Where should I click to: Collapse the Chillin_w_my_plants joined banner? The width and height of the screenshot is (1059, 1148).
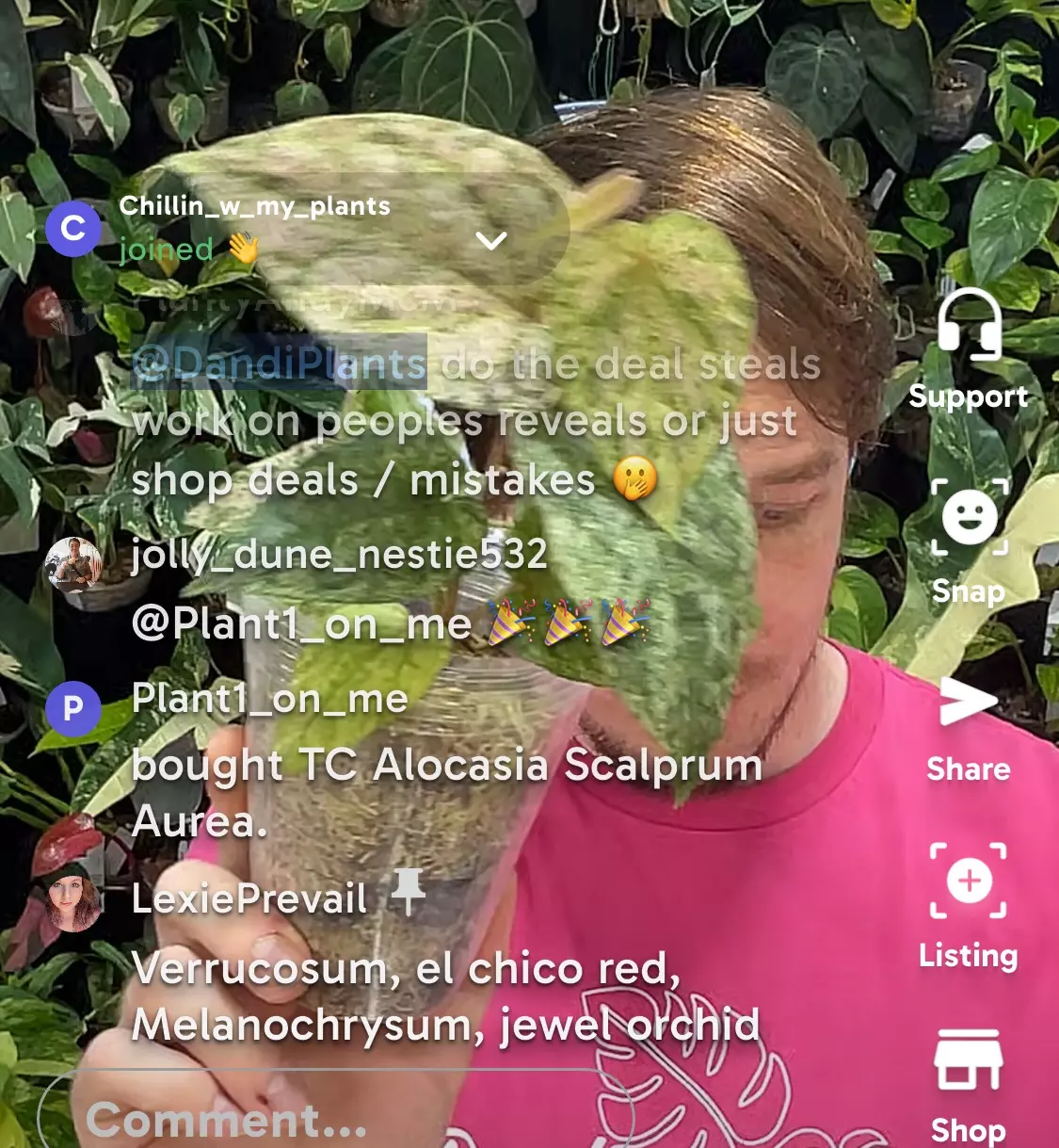(x=491, y=241)
